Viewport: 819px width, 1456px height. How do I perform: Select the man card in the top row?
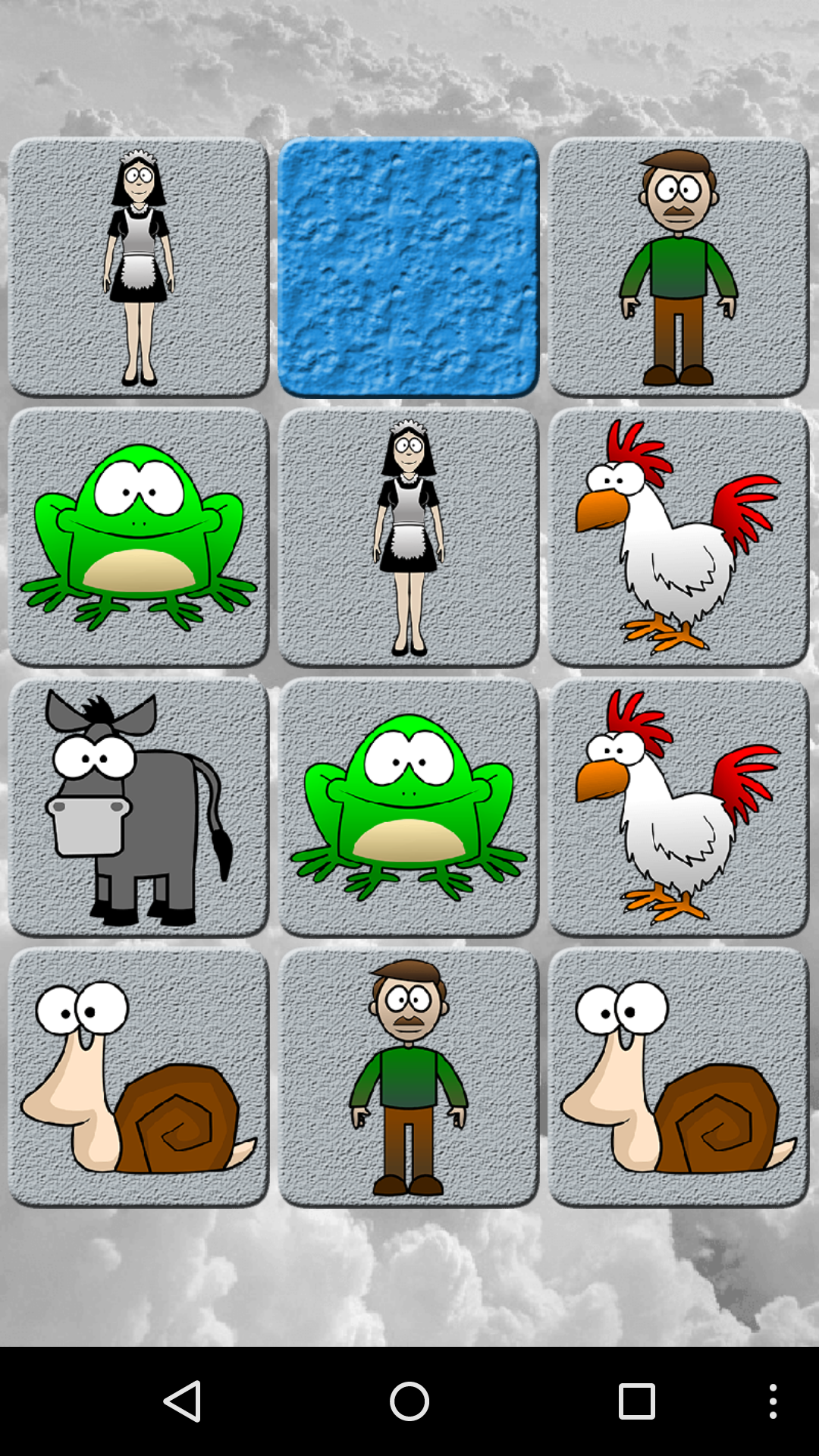[678, 267]
